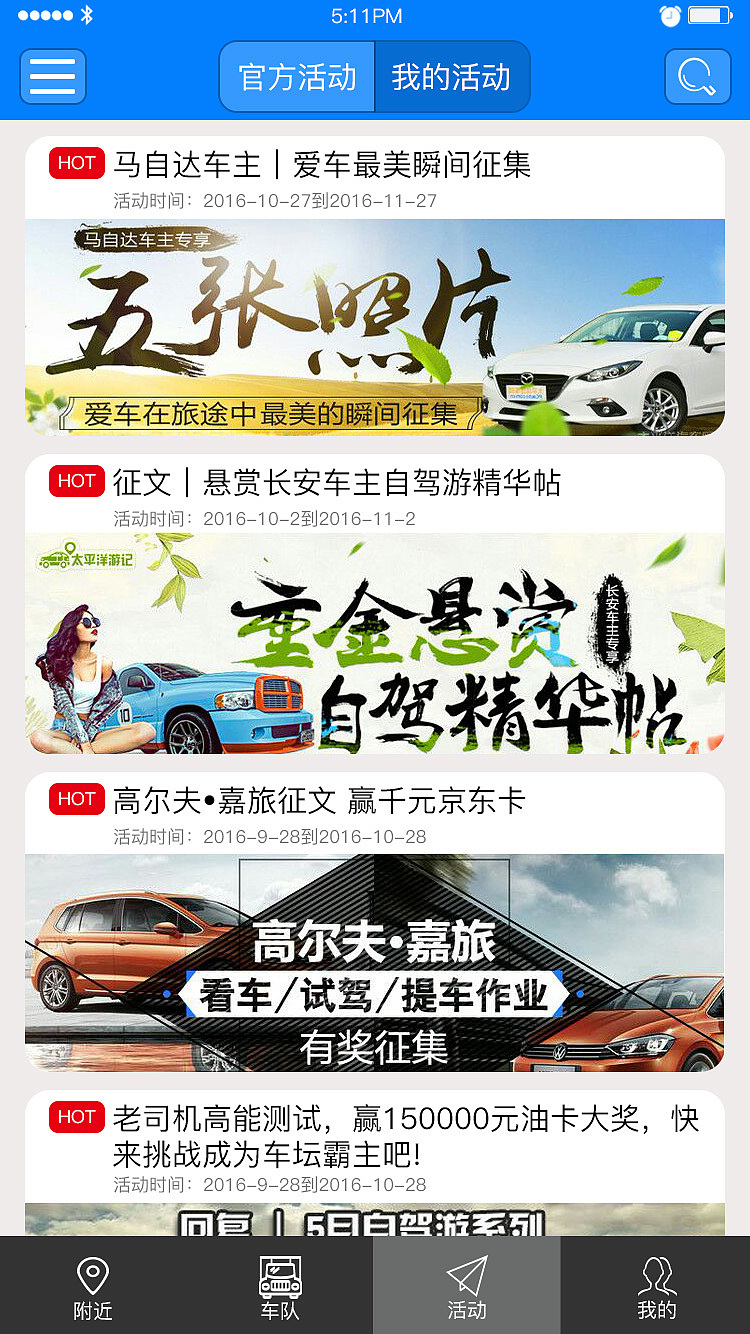
Task: Select the 官方活动 tab
Action: tap(297, 76)
